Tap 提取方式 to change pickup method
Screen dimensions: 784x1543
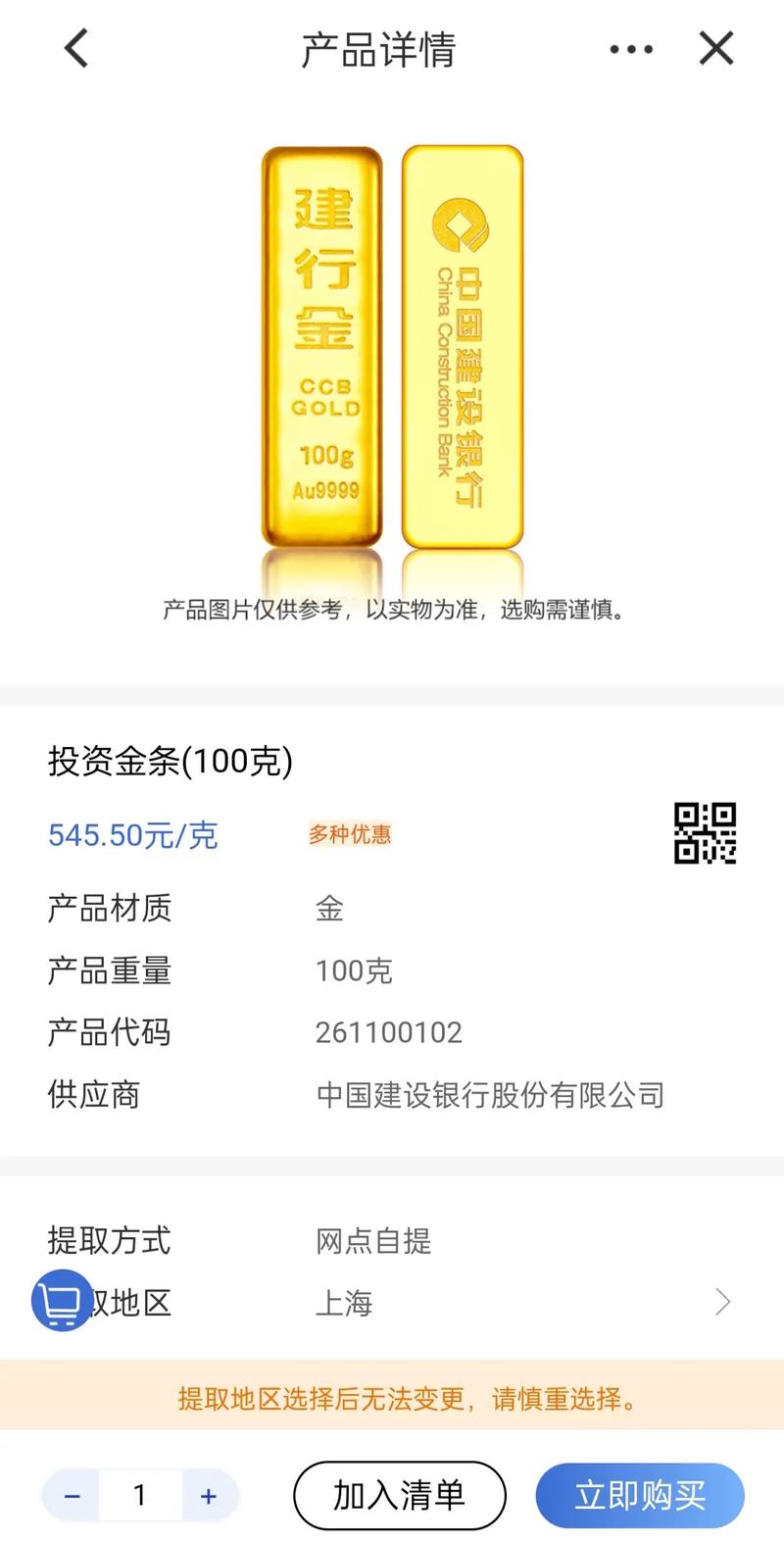point(109,1240)
